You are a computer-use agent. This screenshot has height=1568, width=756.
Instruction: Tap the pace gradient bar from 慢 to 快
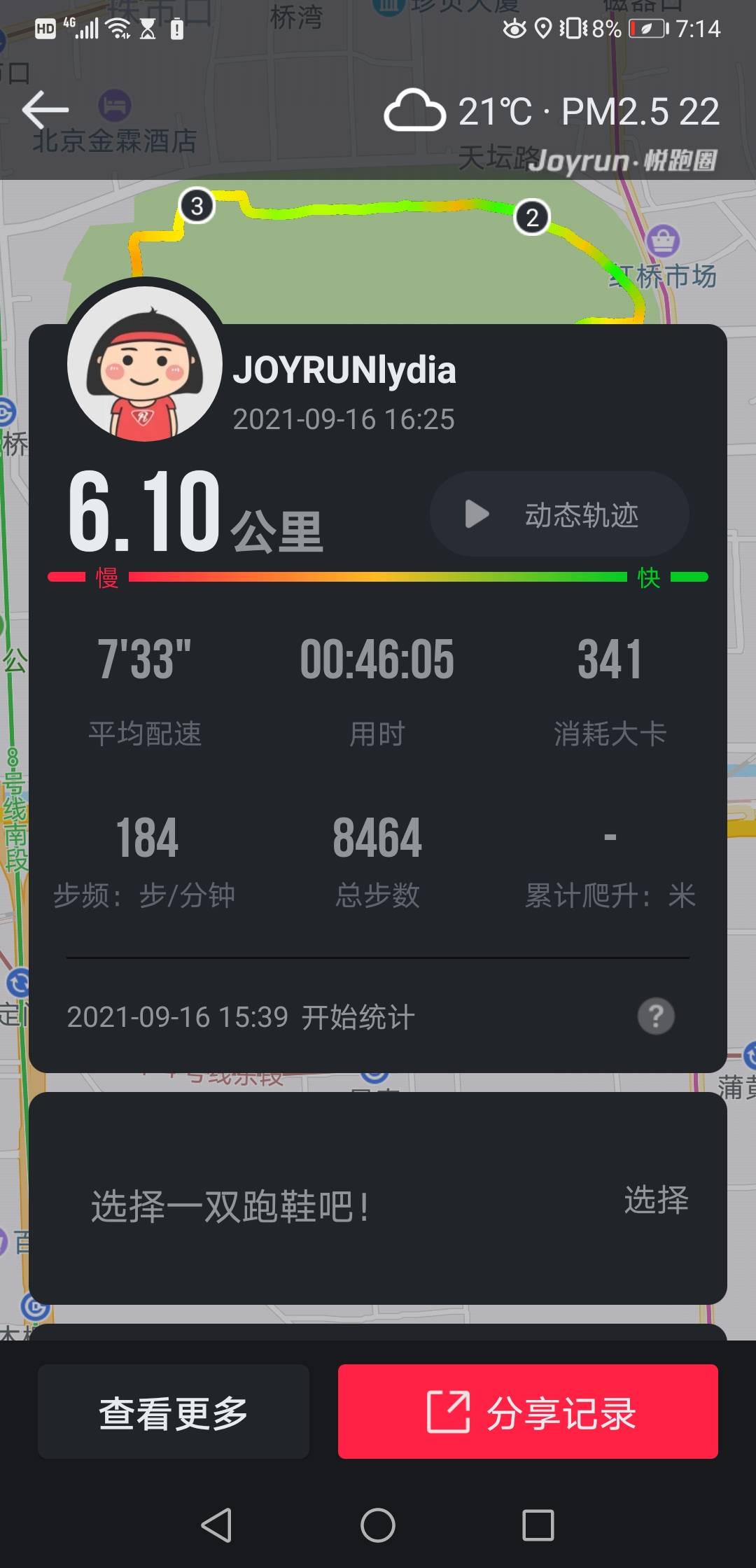378,575
